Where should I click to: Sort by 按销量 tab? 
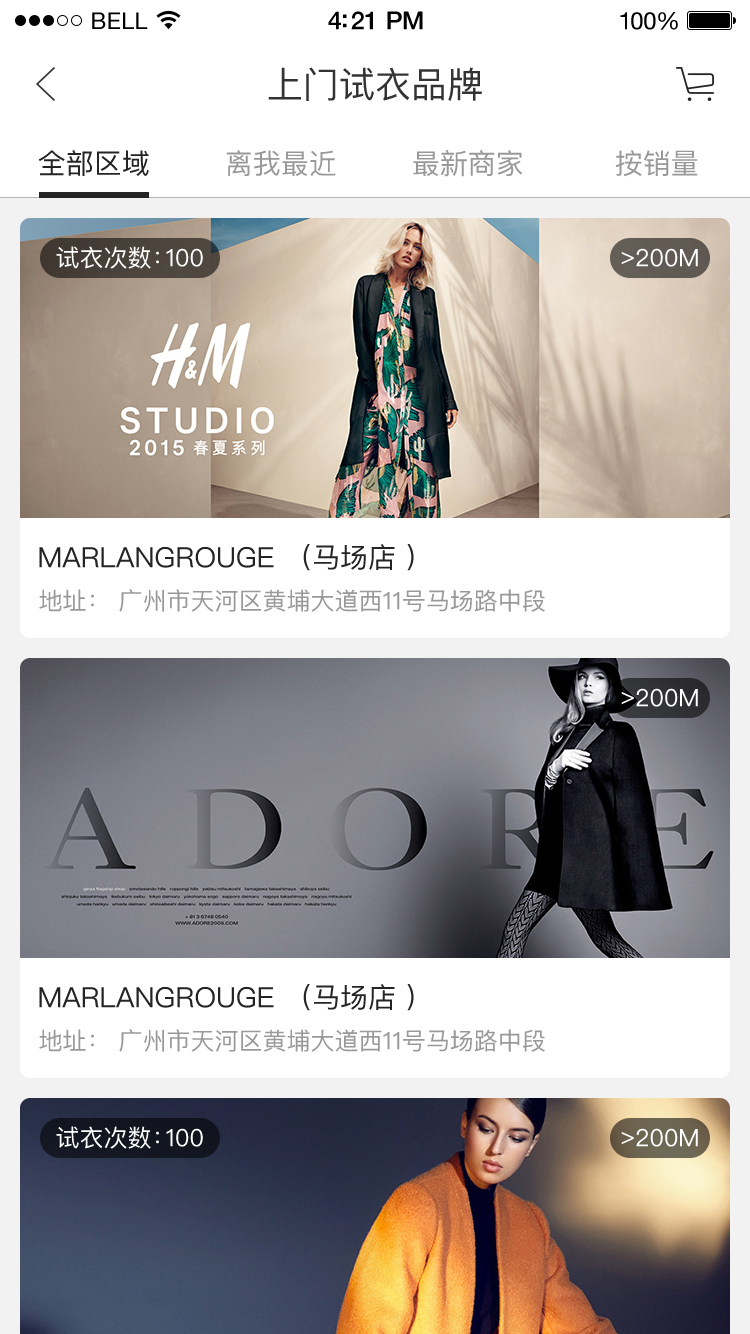coord(656,164)
